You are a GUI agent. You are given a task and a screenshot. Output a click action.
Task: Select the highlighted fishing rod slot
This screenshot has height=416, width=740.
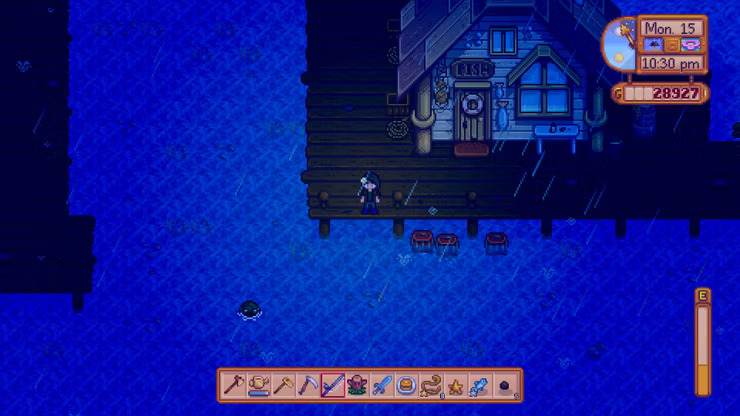333,385
